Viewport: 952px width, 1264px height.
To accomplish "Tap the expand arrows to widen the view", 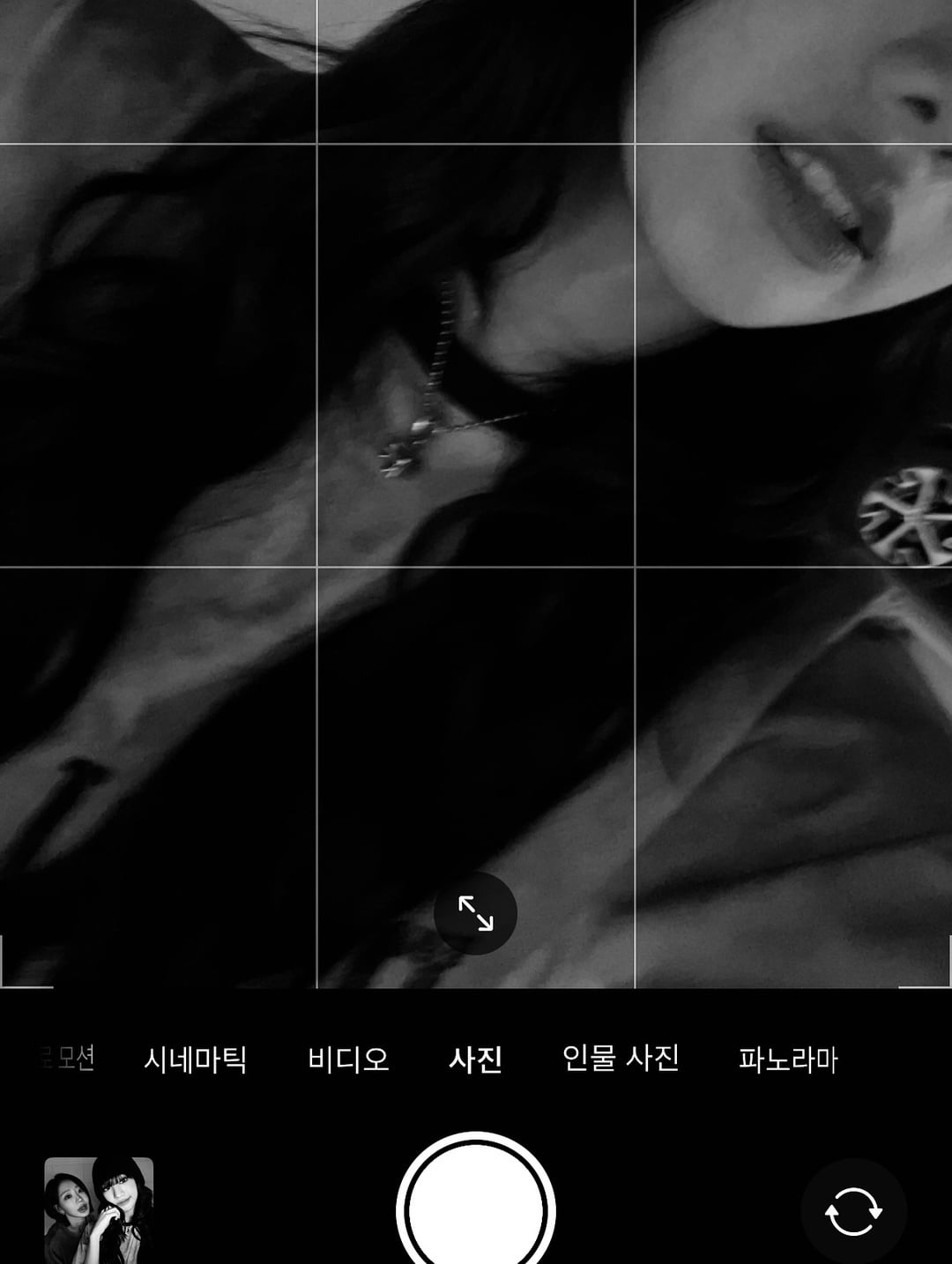I will (476, 913).
